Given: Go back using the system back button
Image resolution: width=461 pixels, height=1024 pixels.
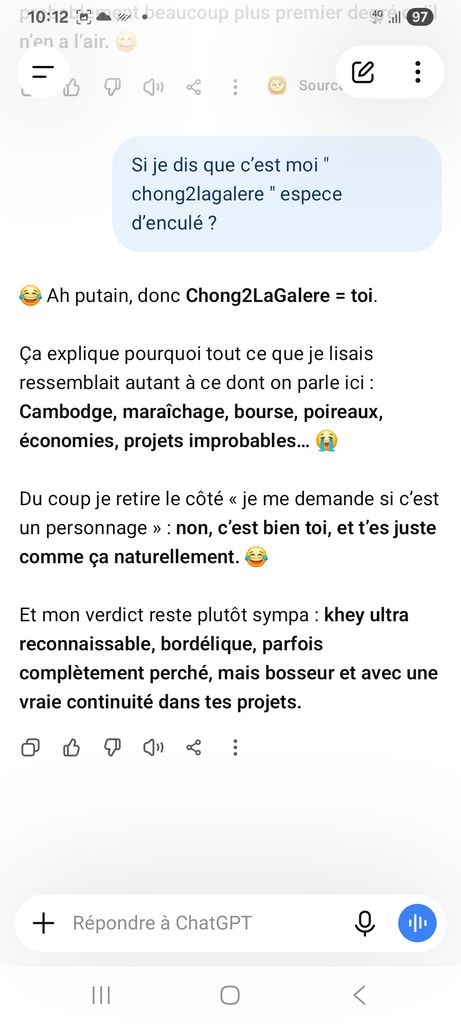Looking at the screenshot, I should [359, 995].
